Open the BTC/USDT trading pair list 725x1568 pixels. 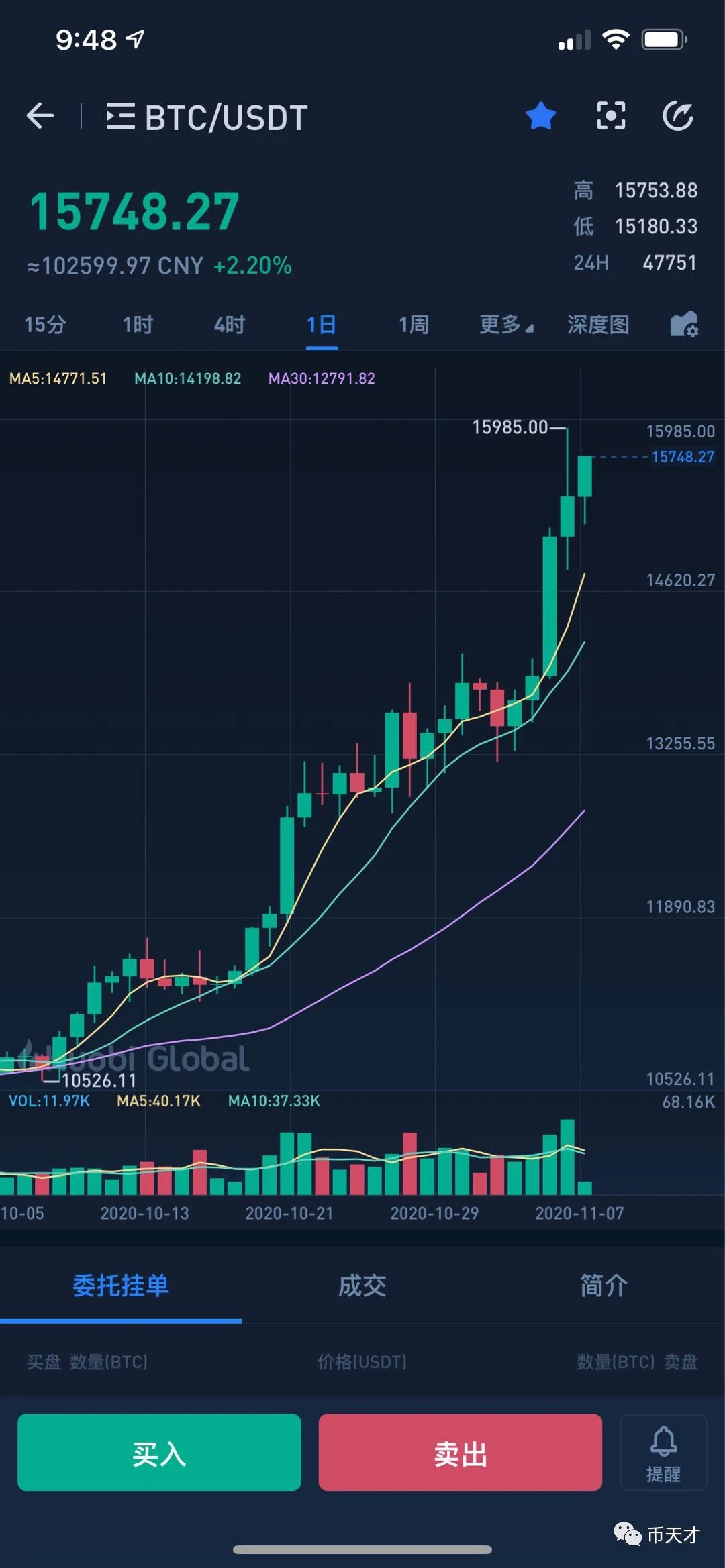[207, 117]
